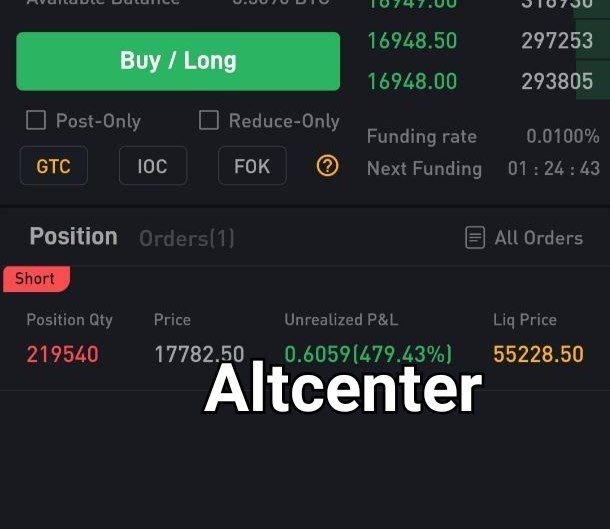
Task: Check the Reduce-Only option
Action: (209, 121)
